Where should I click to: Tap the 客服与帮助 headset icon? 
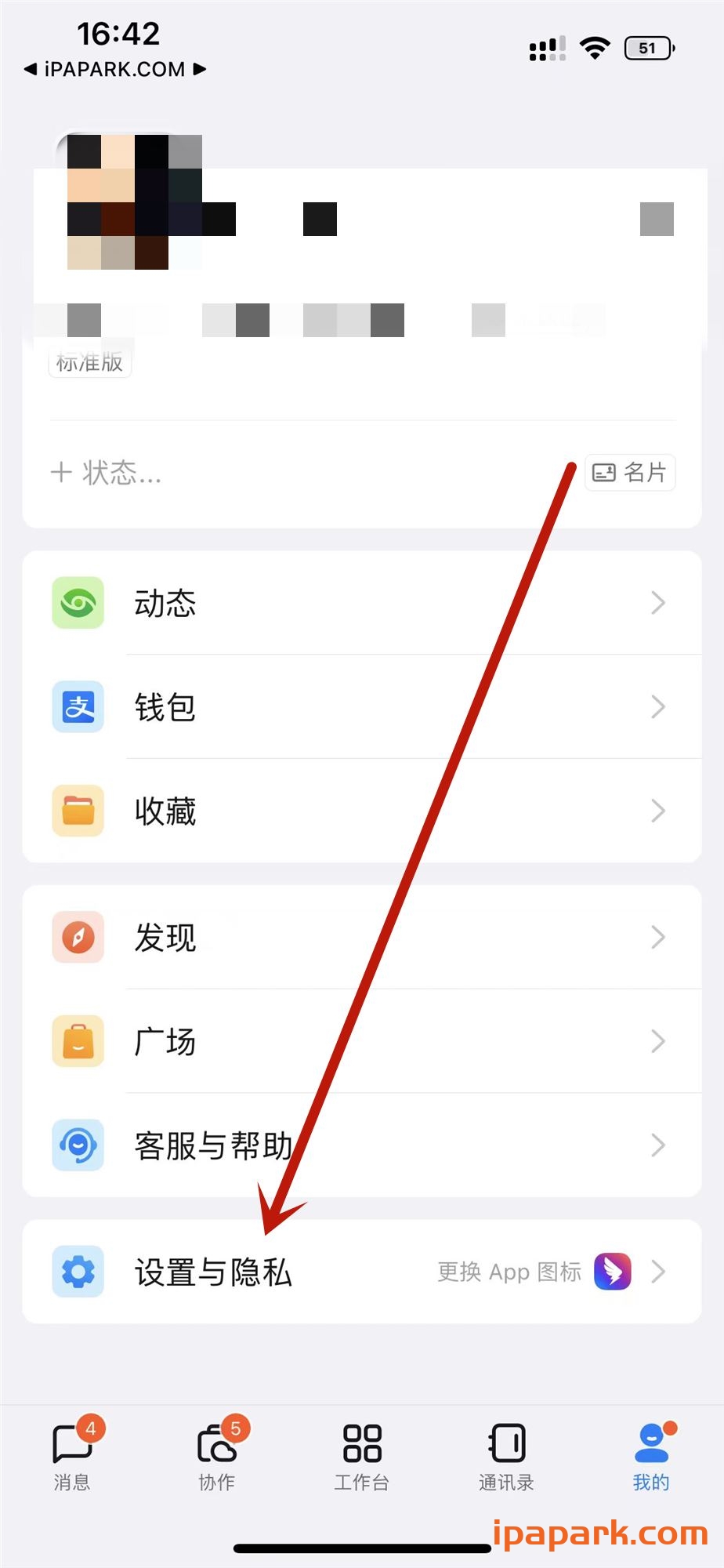point(77,1145)
